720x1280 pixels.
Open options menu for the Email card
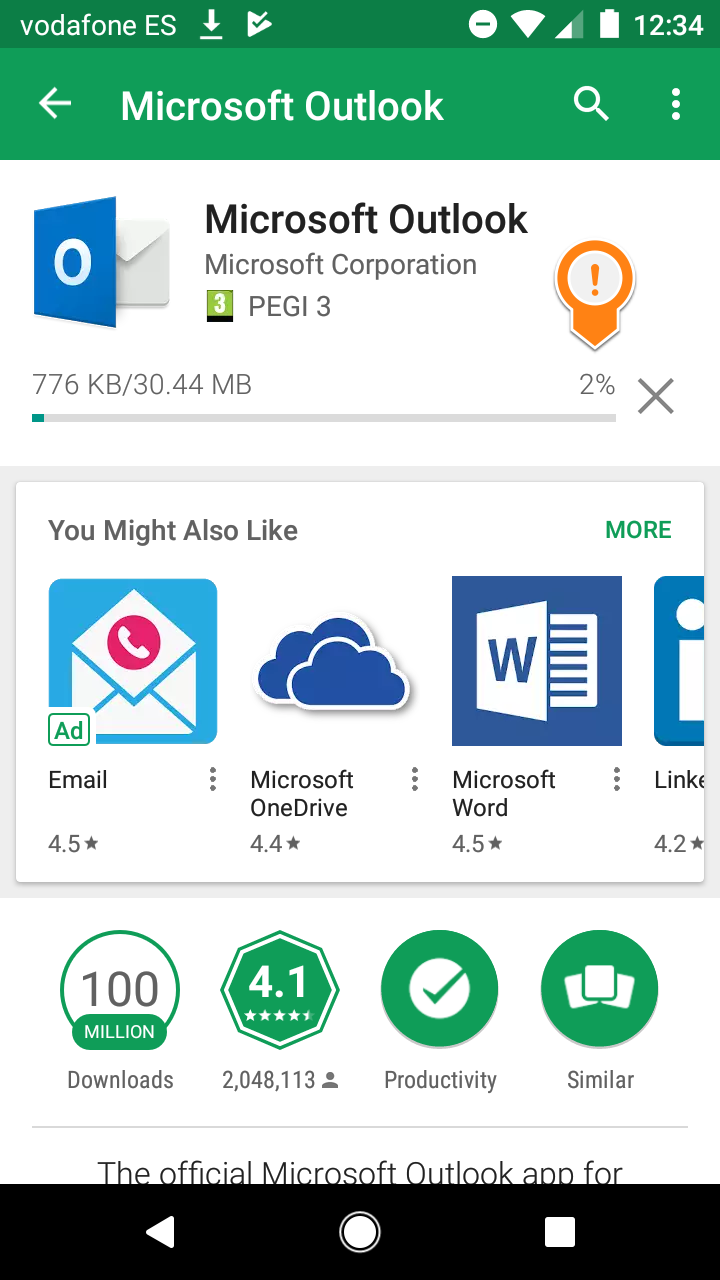point(213,780)
